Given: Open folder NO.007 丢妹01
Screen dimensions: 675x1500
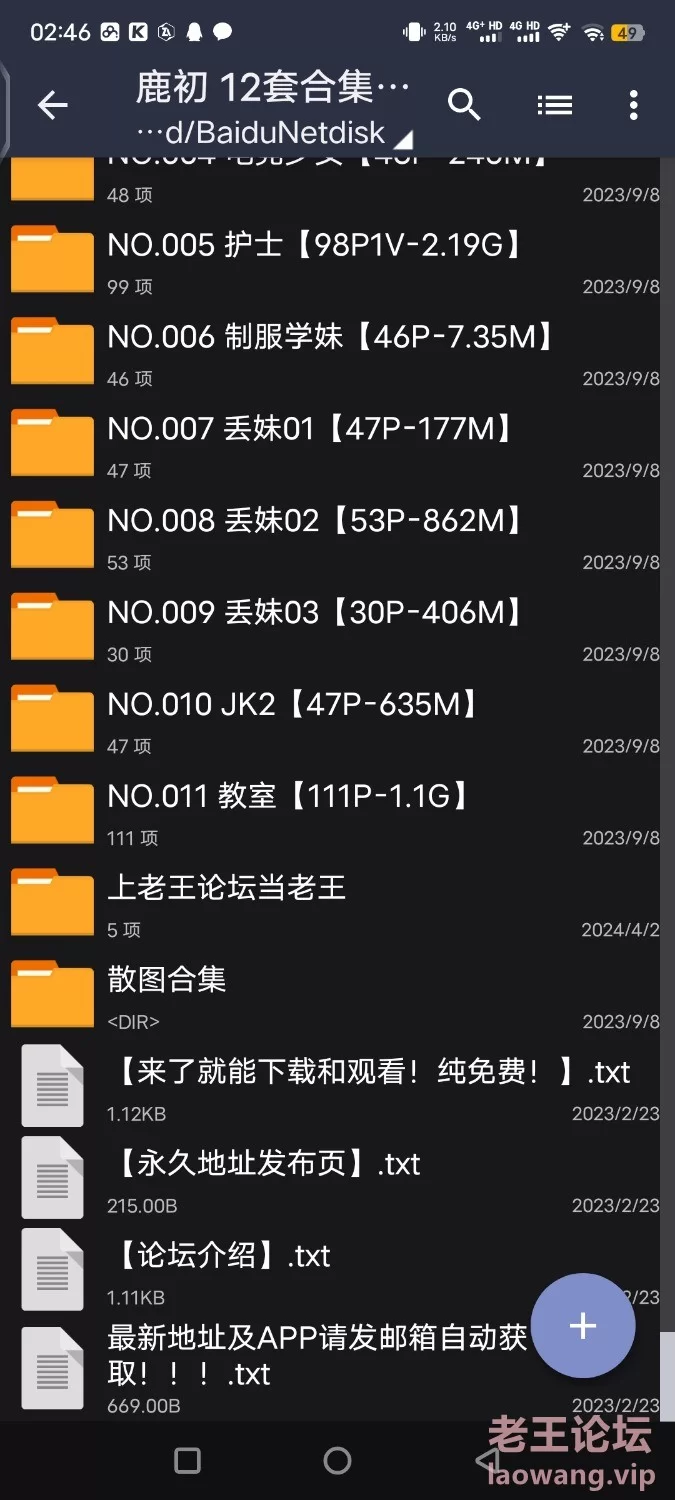Looking at the screenshot, I should (337, 444).
